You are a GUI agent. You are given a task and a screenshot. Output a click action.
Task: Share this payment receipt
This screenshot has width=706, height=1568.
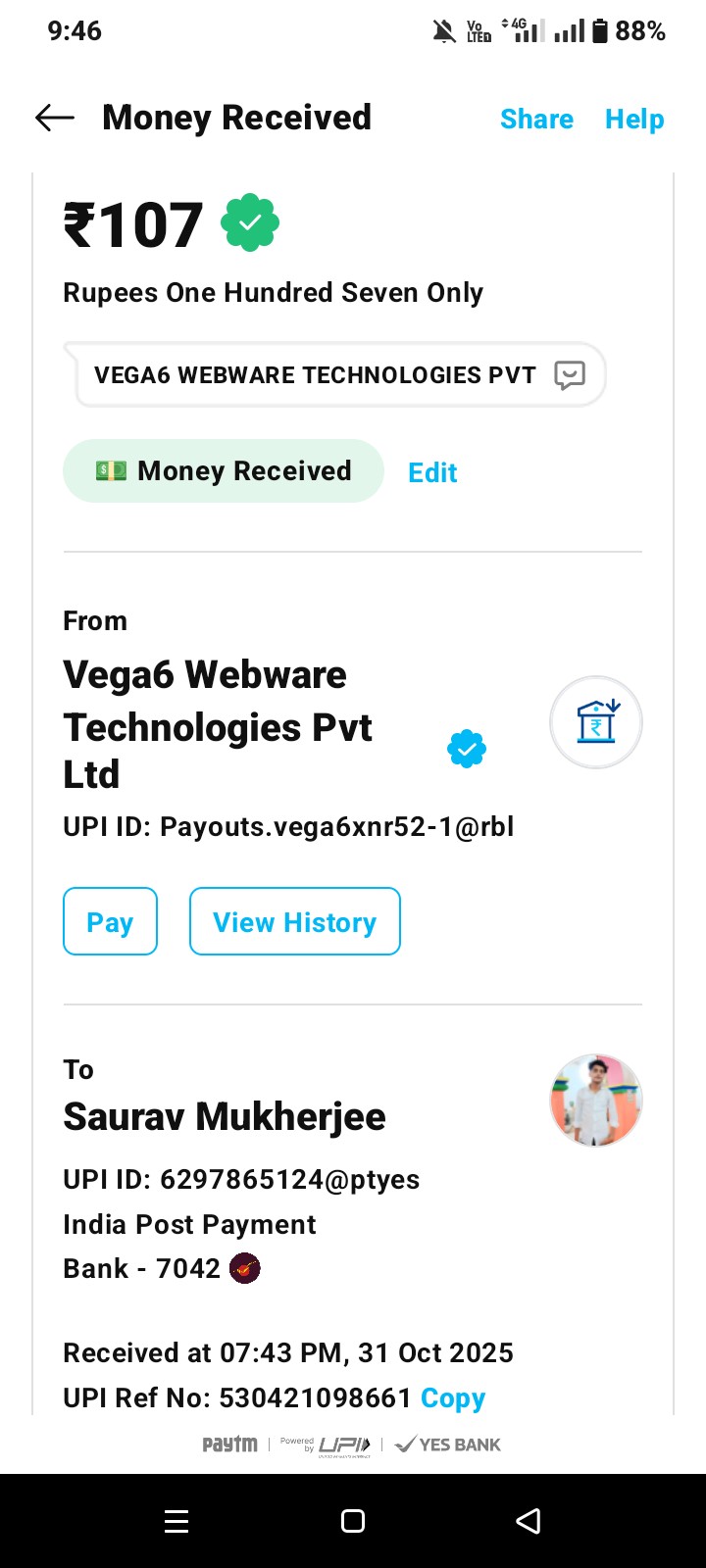tap(536, 120)
